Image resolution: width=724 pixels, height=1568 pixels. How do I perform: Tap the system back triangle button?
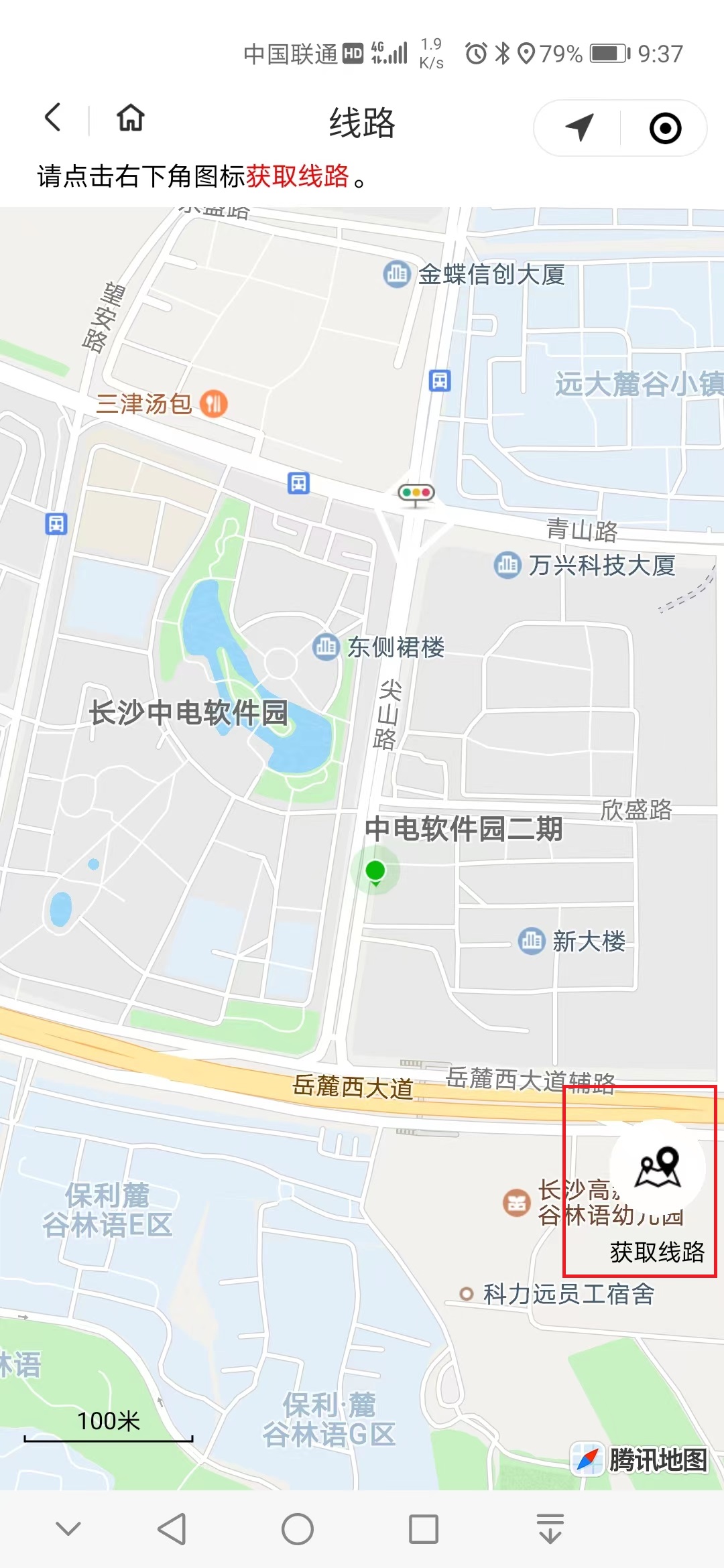172,1529
